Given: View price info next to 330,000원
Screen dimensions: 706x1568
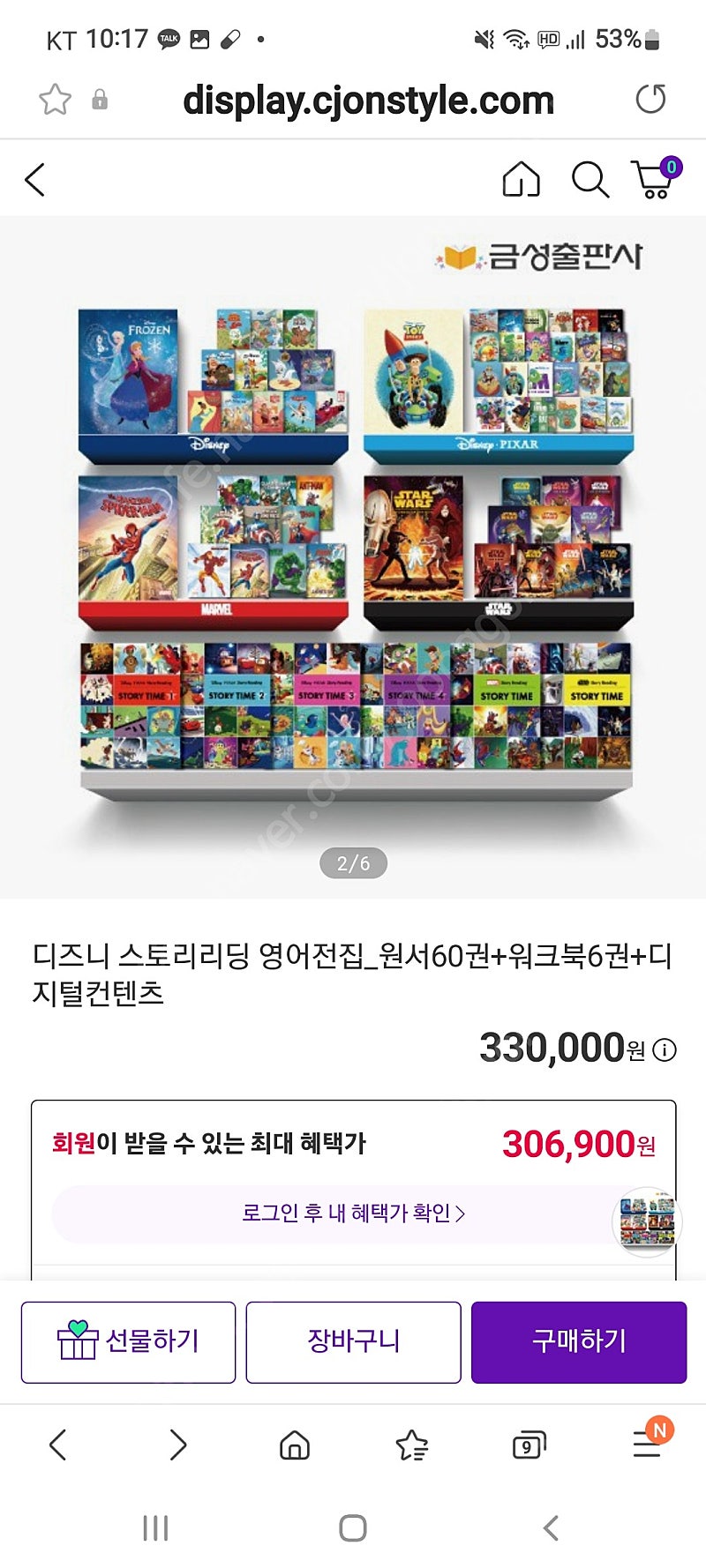Looking at the screenshot, I should (x=665, y=1049).
